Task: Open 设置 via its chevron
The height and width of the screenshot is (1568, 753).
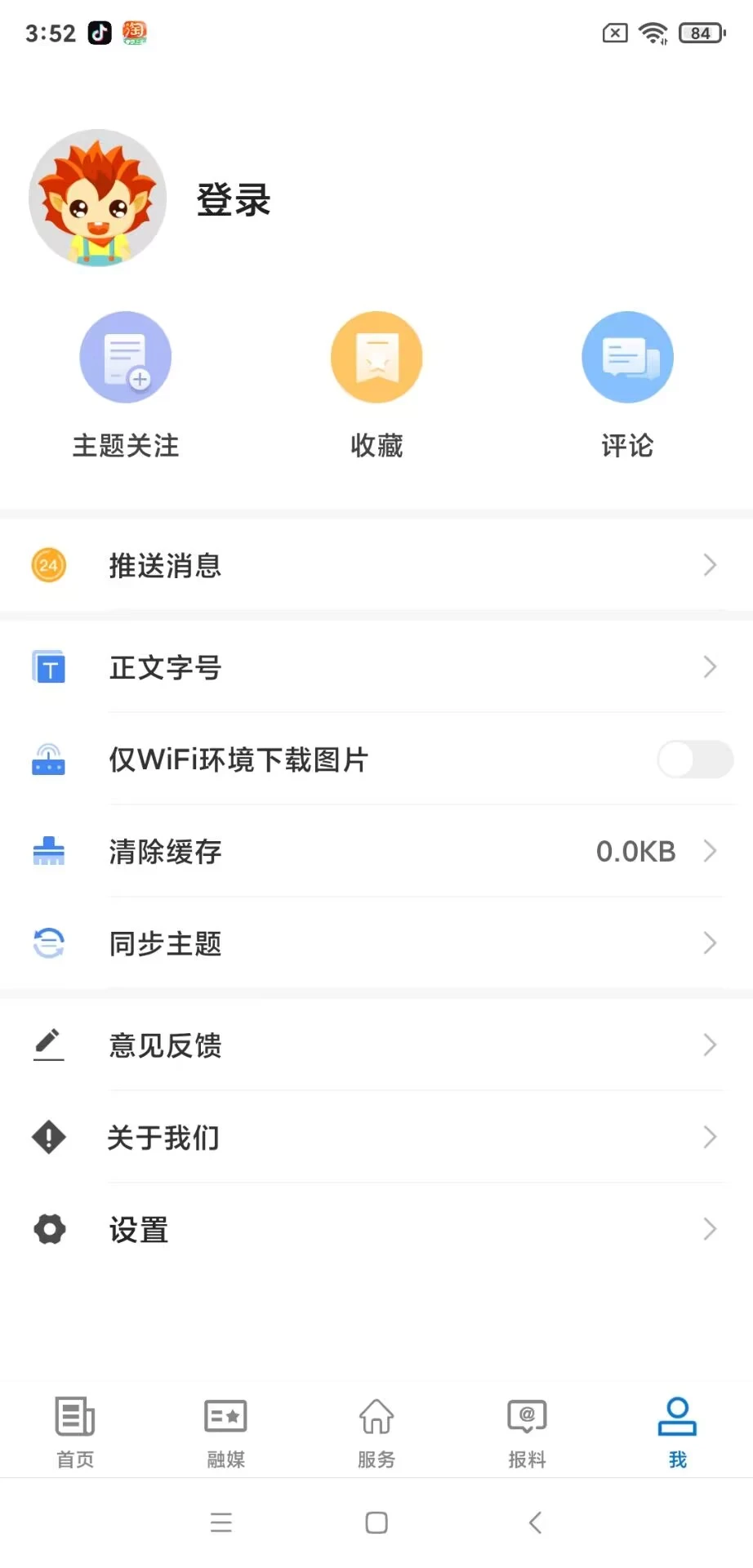Action: click(x=710, y=1229)
